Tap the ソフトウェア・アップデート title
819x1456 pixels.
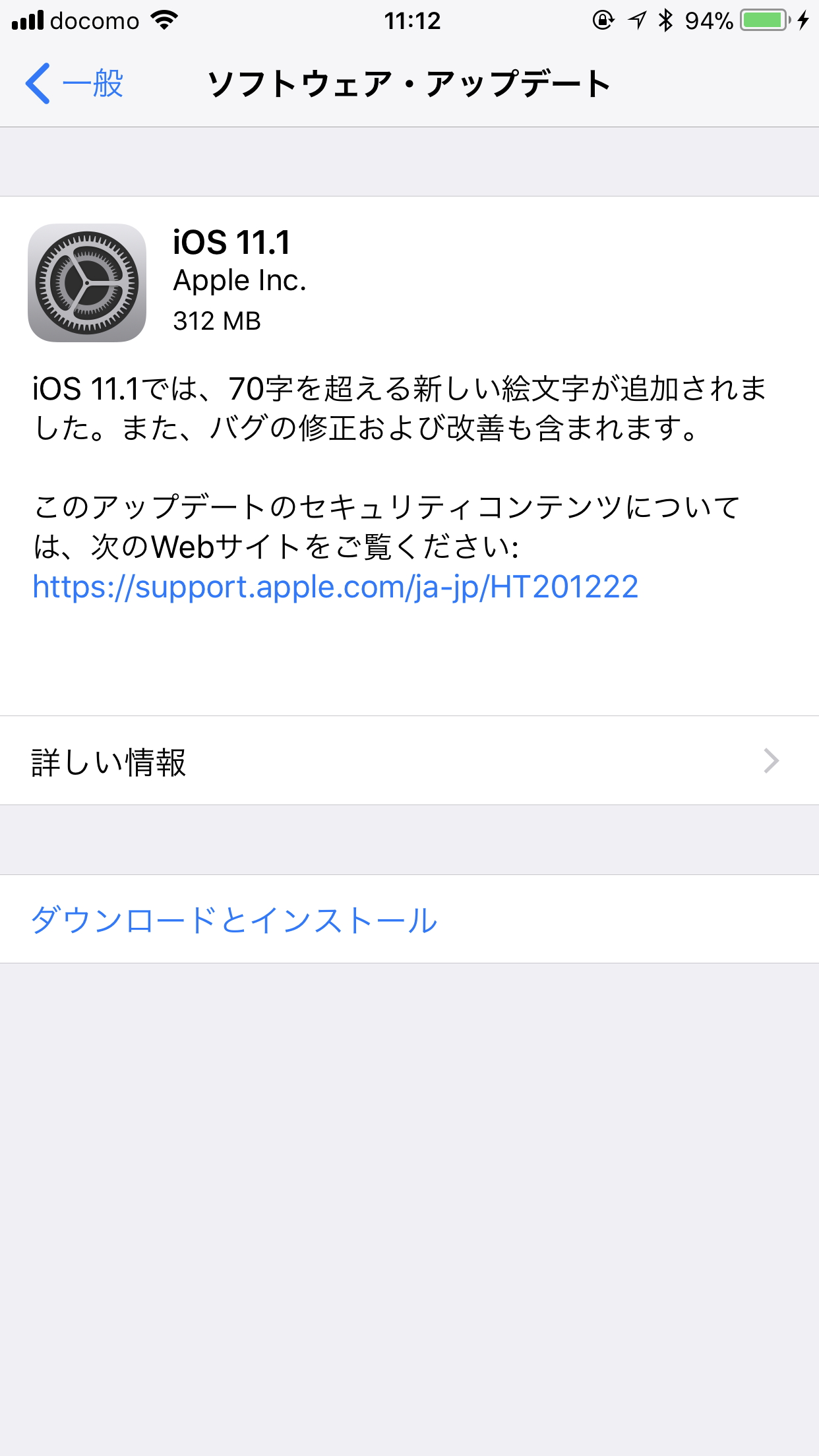tap(409, 84)
